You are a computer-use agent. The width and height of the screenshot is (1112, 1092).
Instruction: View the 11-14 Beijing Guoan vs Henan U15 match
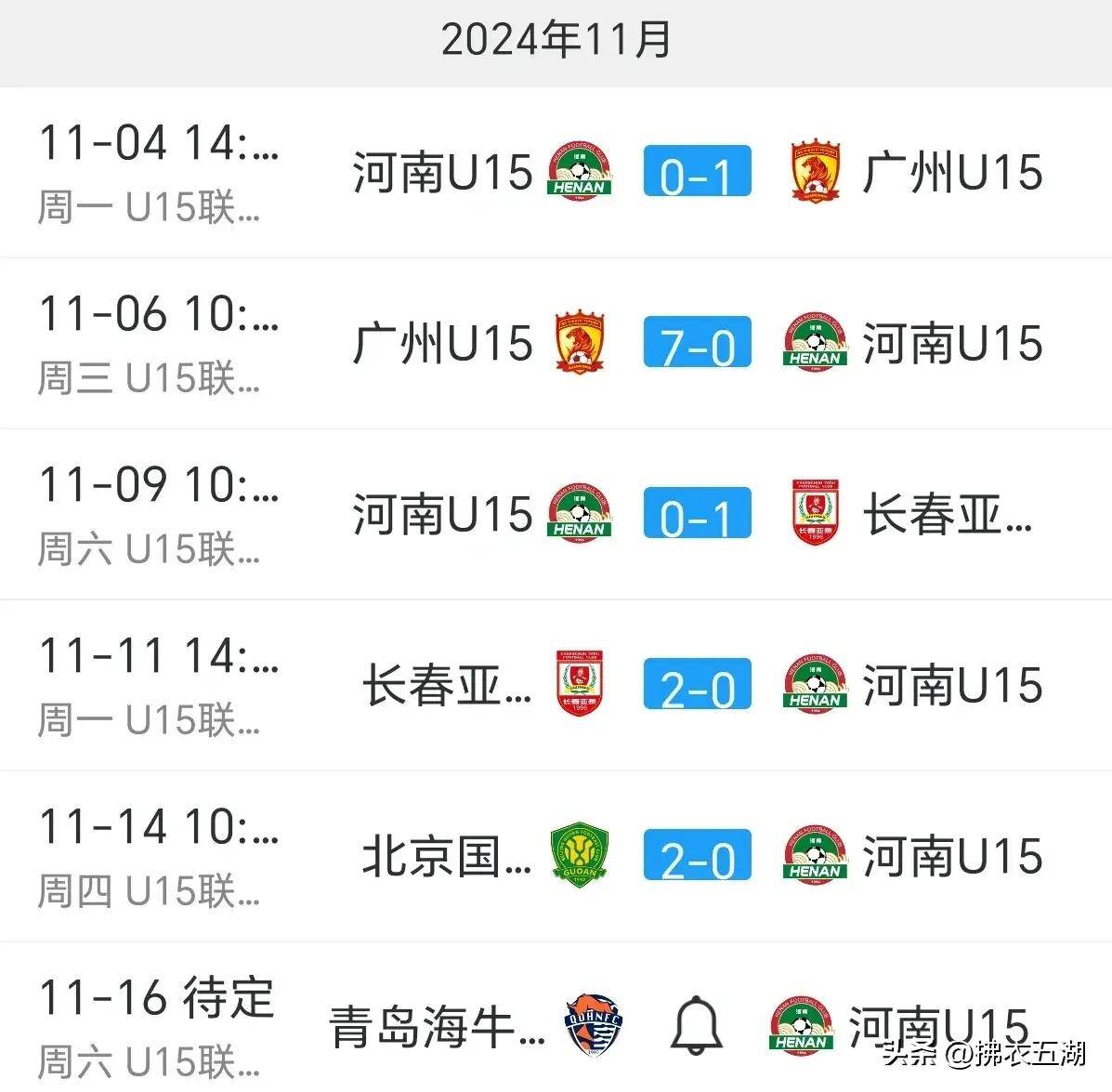tap(697, 857)
